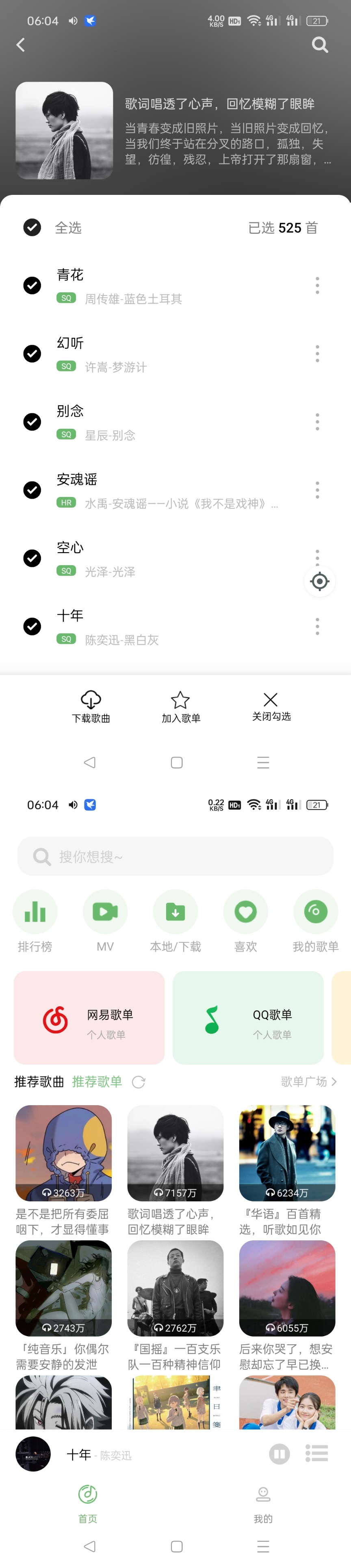351x1568 pixels.
Task: Switch to the 推荐歌单 tab
Action: 97,1082
